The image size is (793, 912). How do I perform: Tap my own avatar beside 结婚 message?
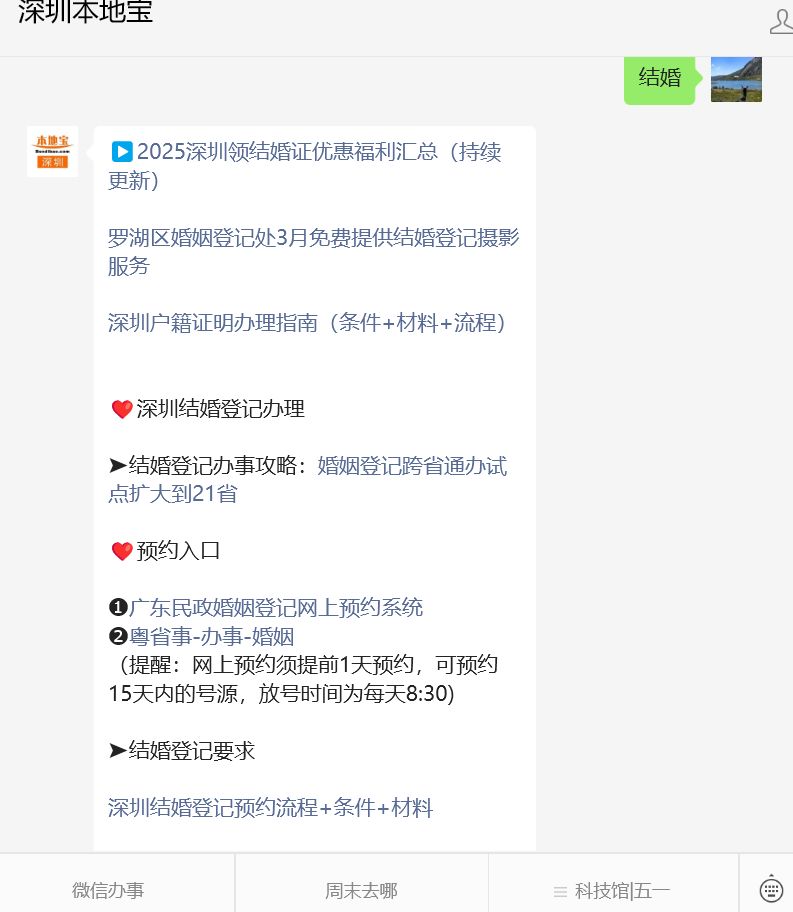736,79
